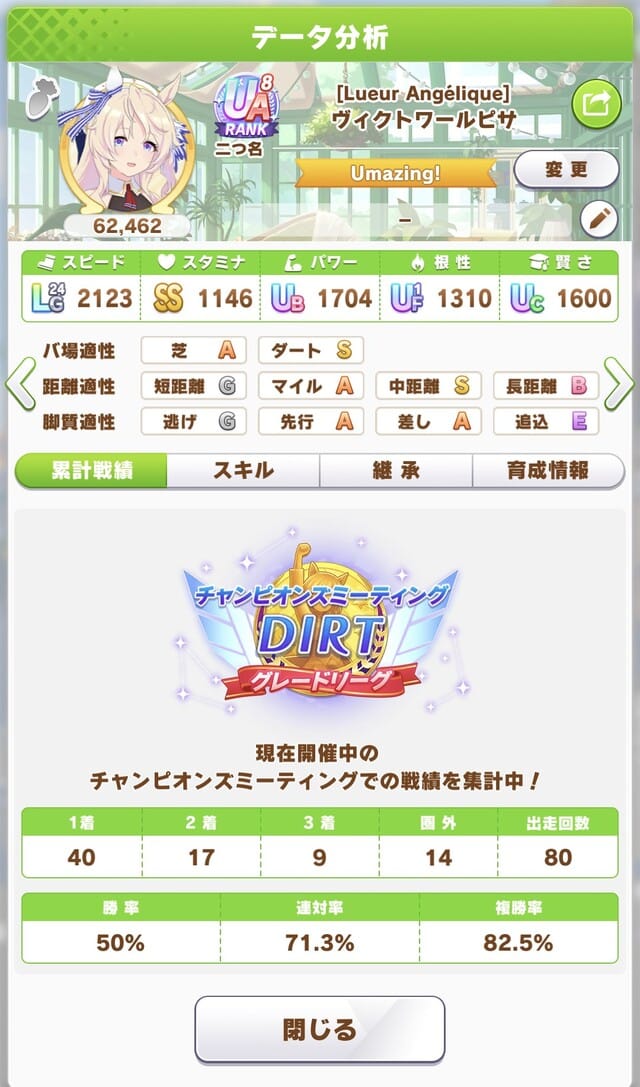The image size is (640, 1087).
Task: Tap the 変更 button
Action: (x=566, y=170)
